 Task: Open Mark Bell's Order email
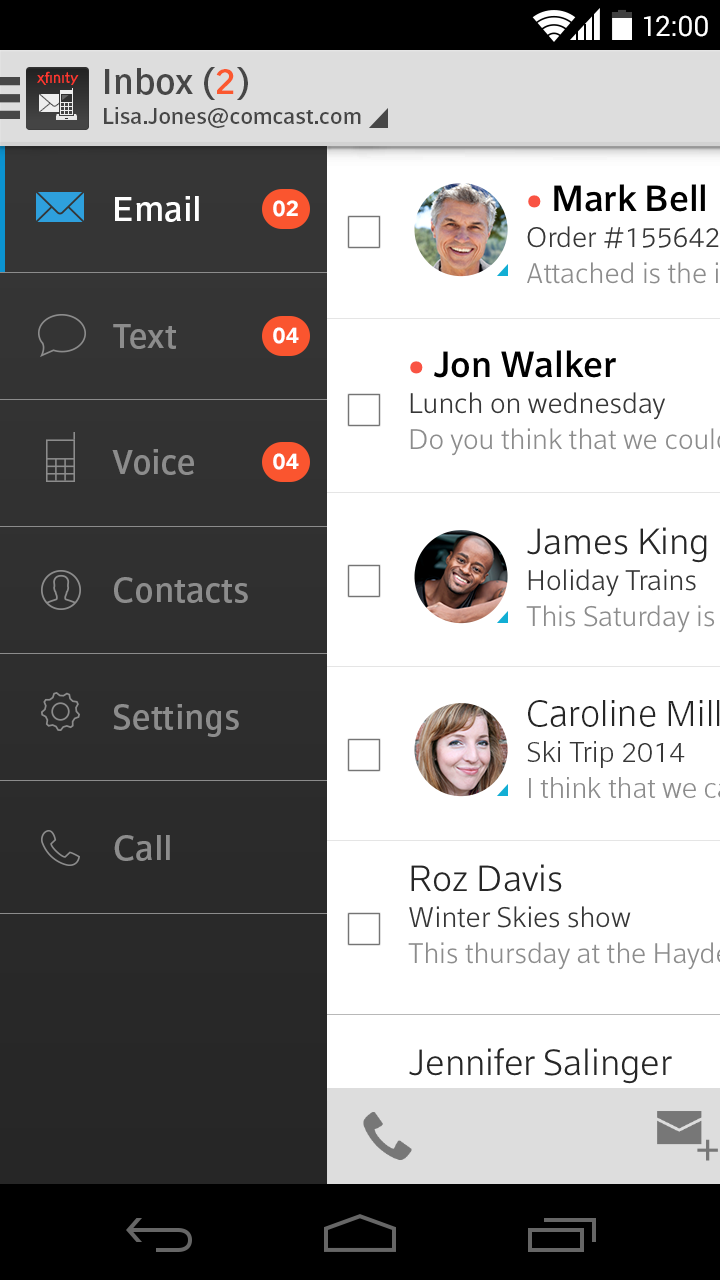tap(620, 238)
